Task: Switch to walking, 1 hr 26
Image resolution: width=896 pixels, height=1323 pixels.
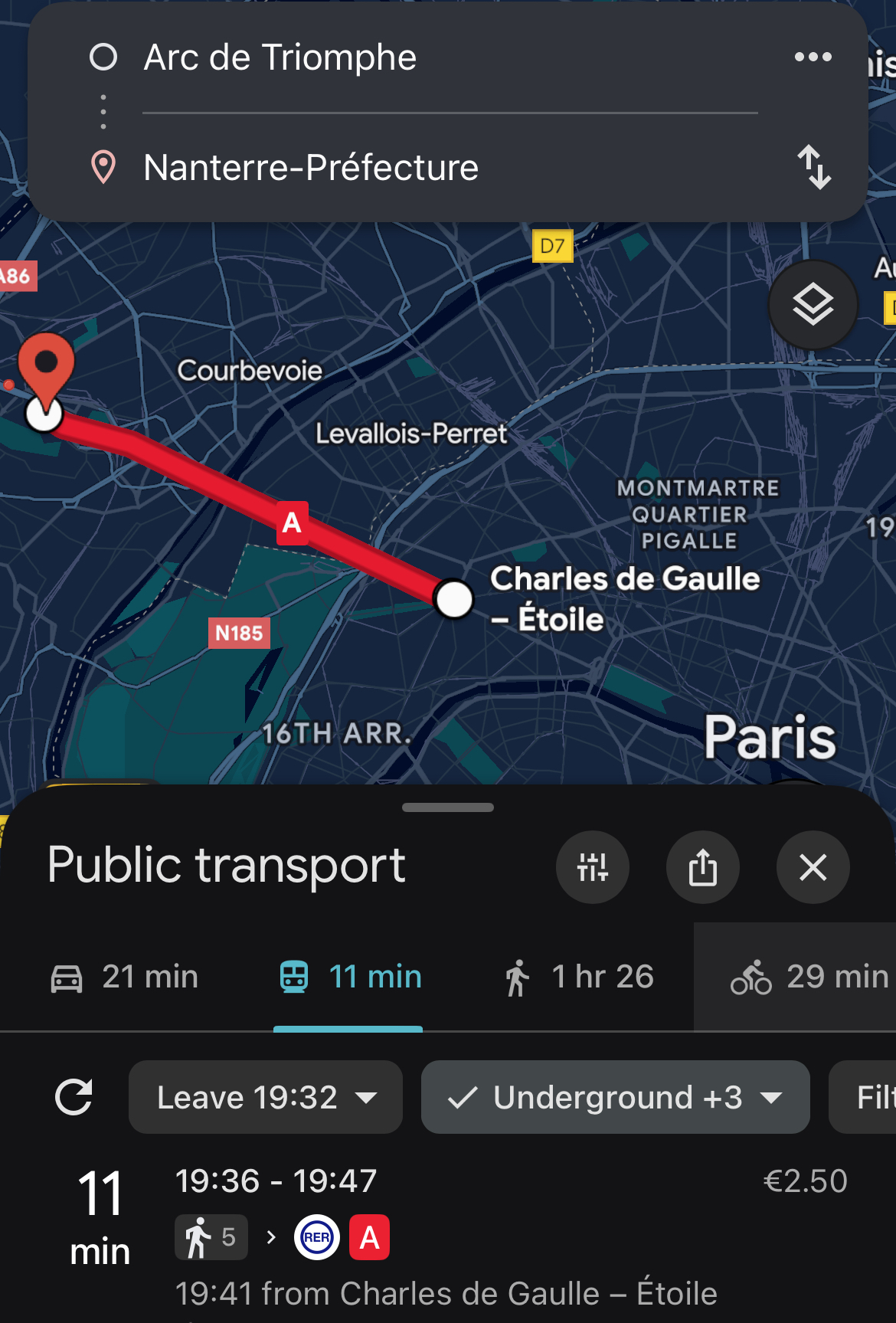Action: [579, 977]
